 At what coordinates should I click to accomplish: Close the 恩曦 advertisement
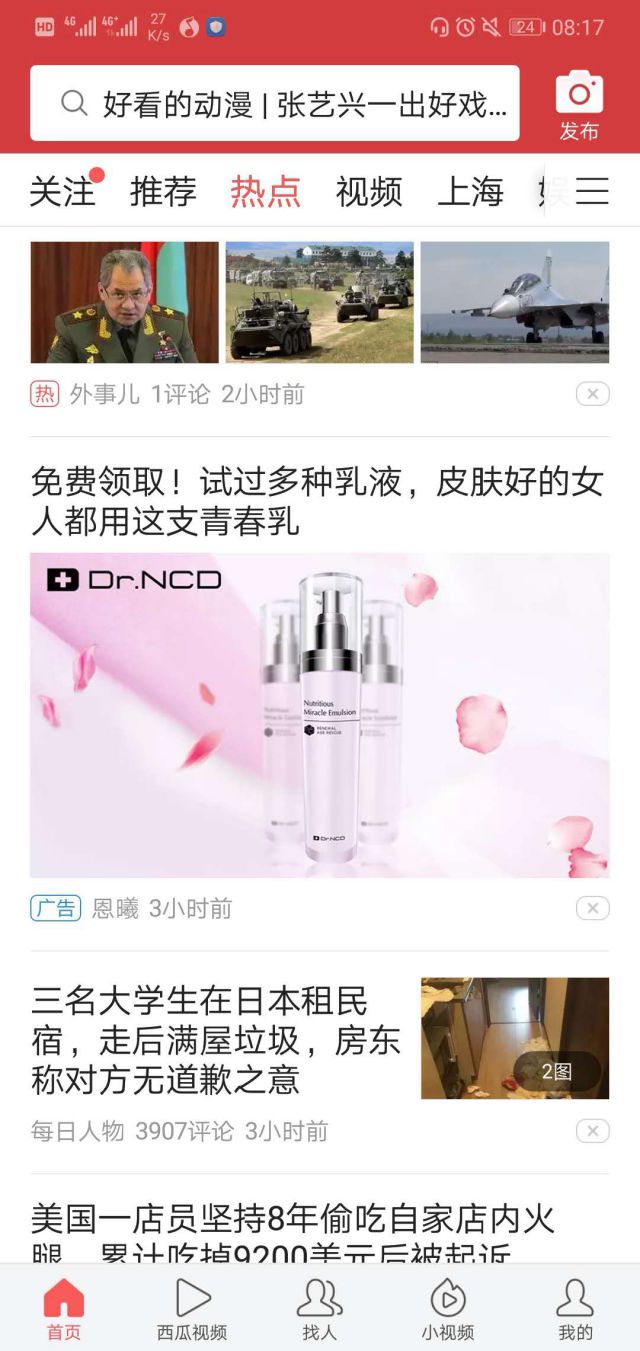[x=592, y=908]
